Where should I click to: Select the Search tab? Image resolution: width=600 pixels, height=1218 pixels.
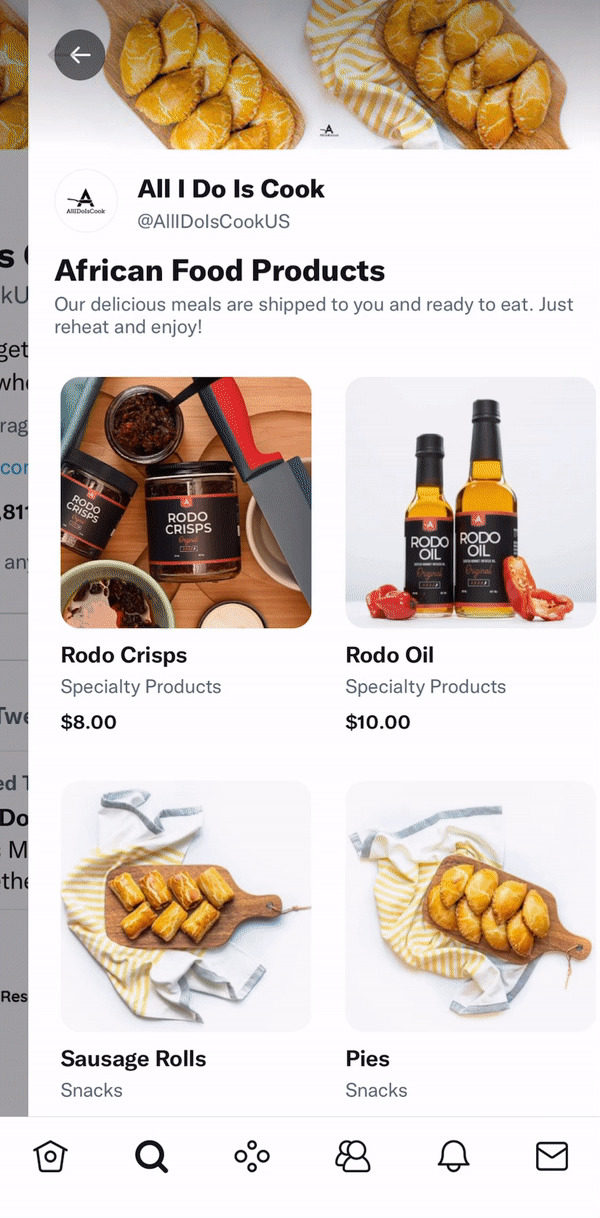(x=151, y=1157)
